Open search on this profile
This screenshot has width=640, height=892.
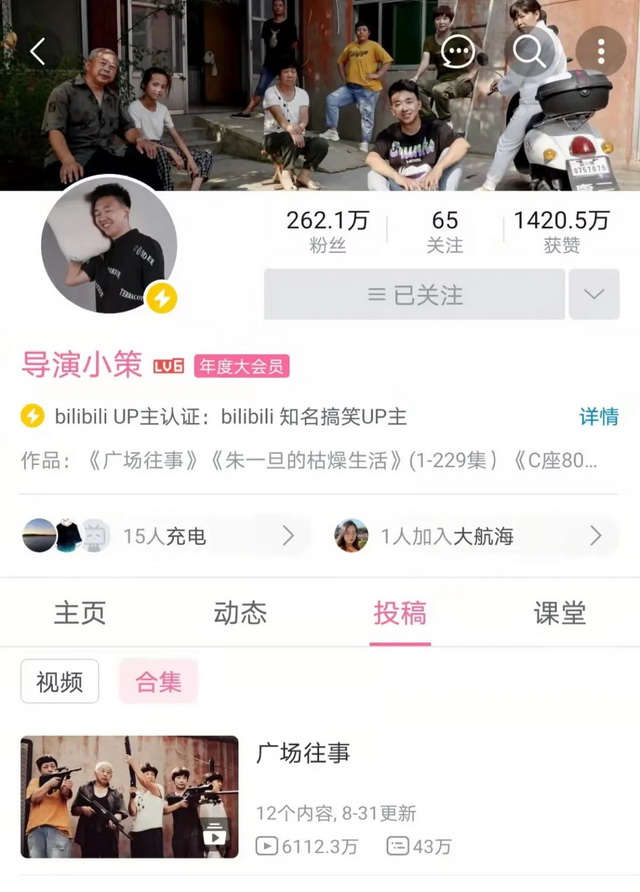(x=529, y=51)
